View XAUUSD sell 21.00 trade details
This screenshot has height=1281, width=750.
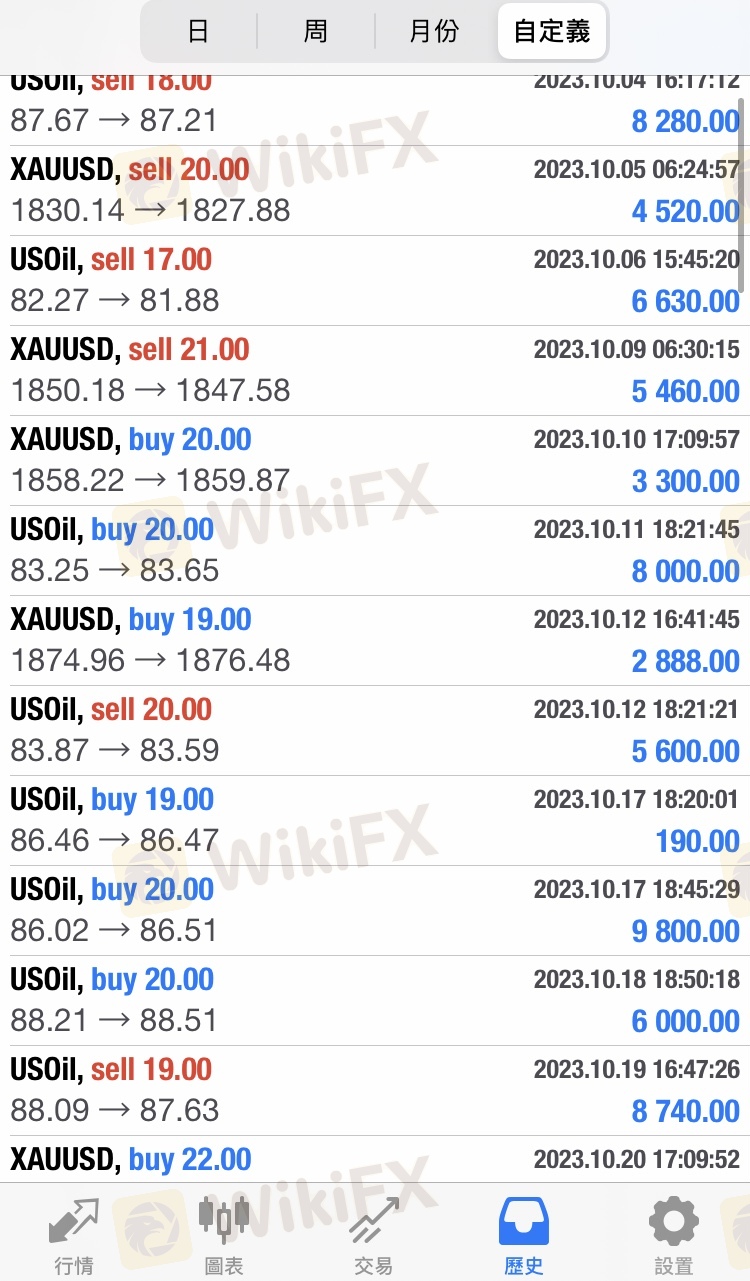point(375,370)
